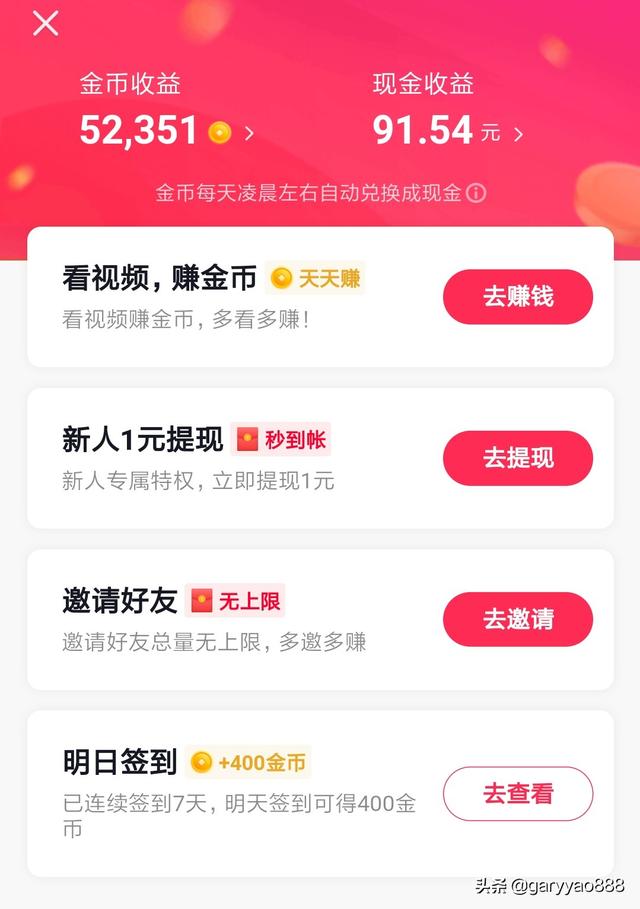Open cash earnings details (现金收益)
The width and height of the screenshot is (640, 909).
447,131
